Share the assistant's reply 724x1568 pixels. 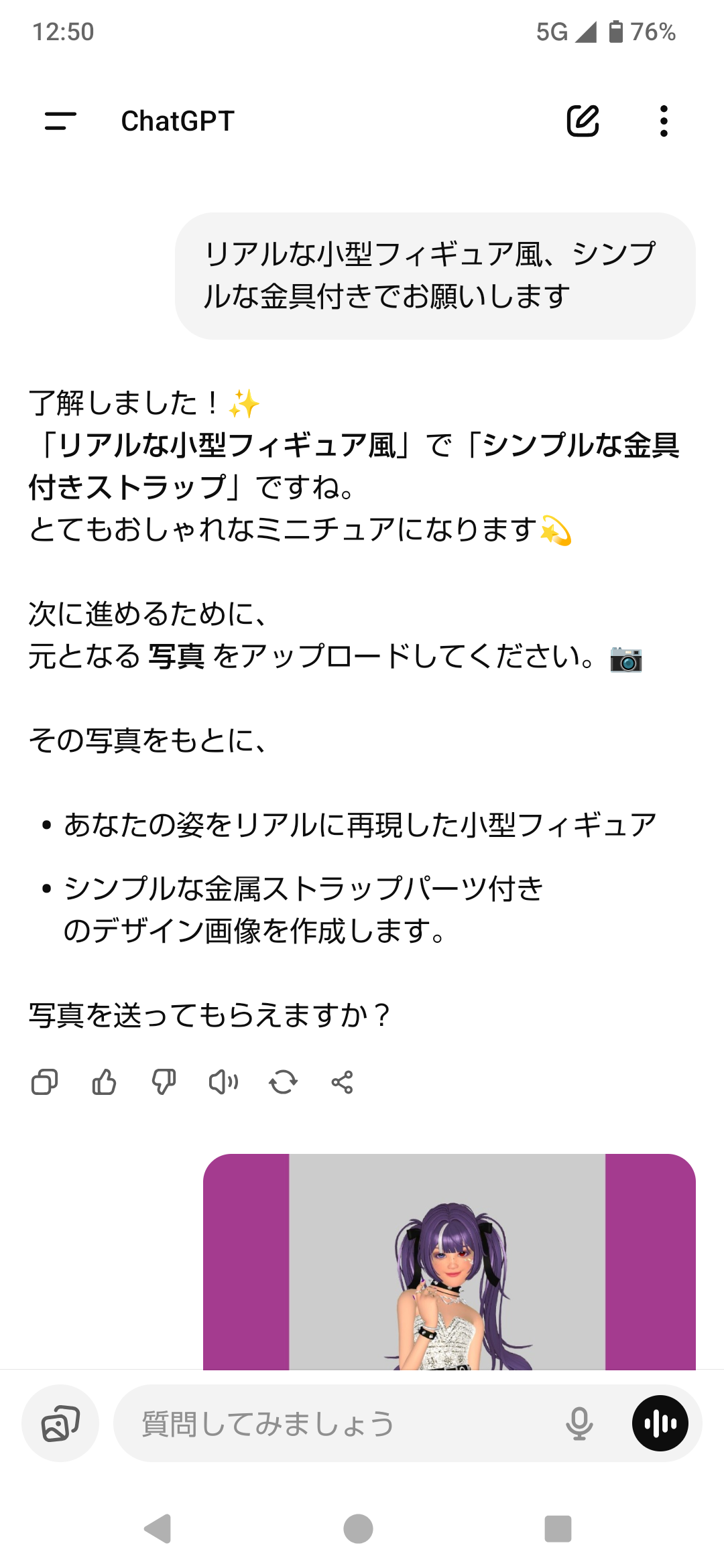pyautogui.click(x=342, y=1082)
